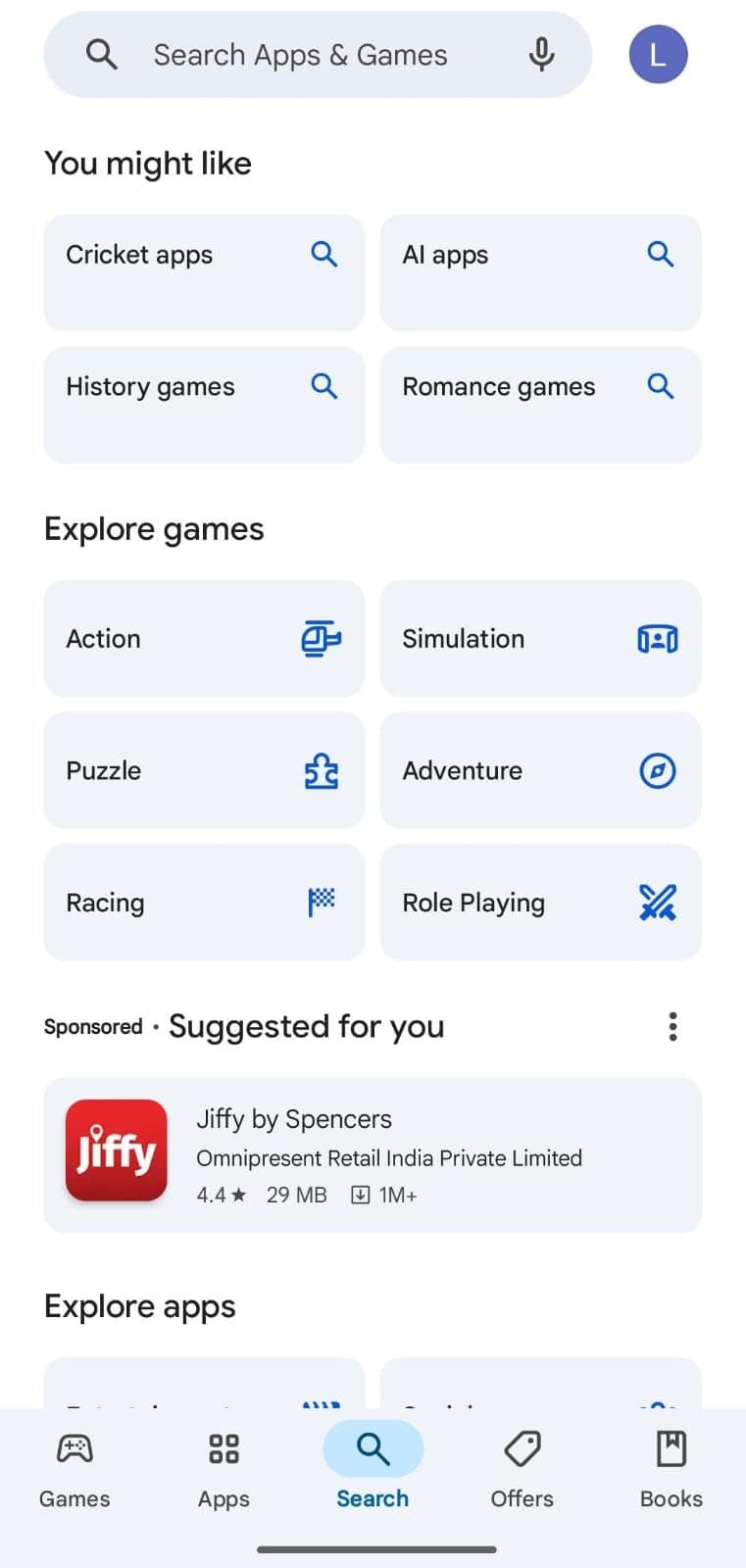
Task: Tap the Racing checkered flag icon
Action: tap(322, 902)
